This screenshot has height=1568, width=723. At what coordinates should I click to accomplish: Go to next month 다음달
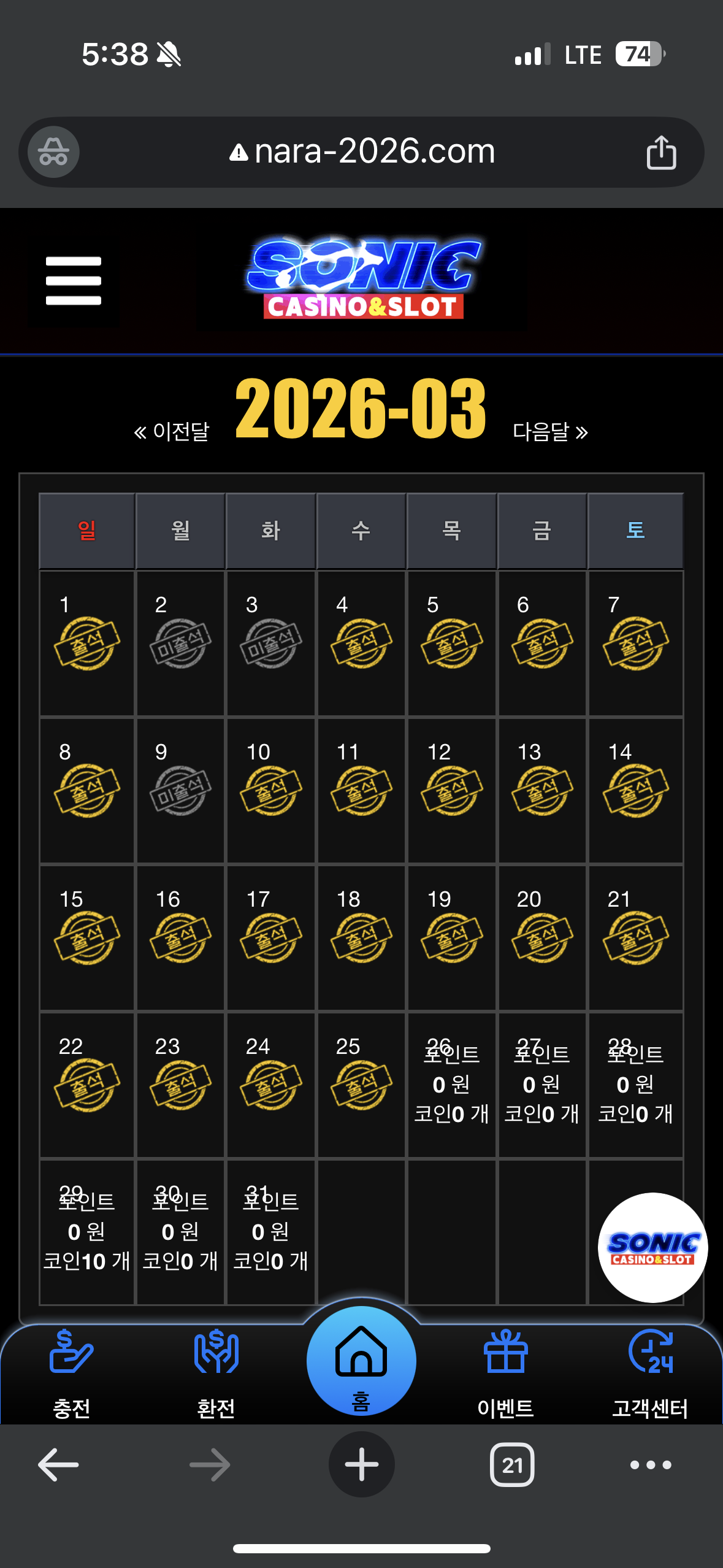(550, 432)
